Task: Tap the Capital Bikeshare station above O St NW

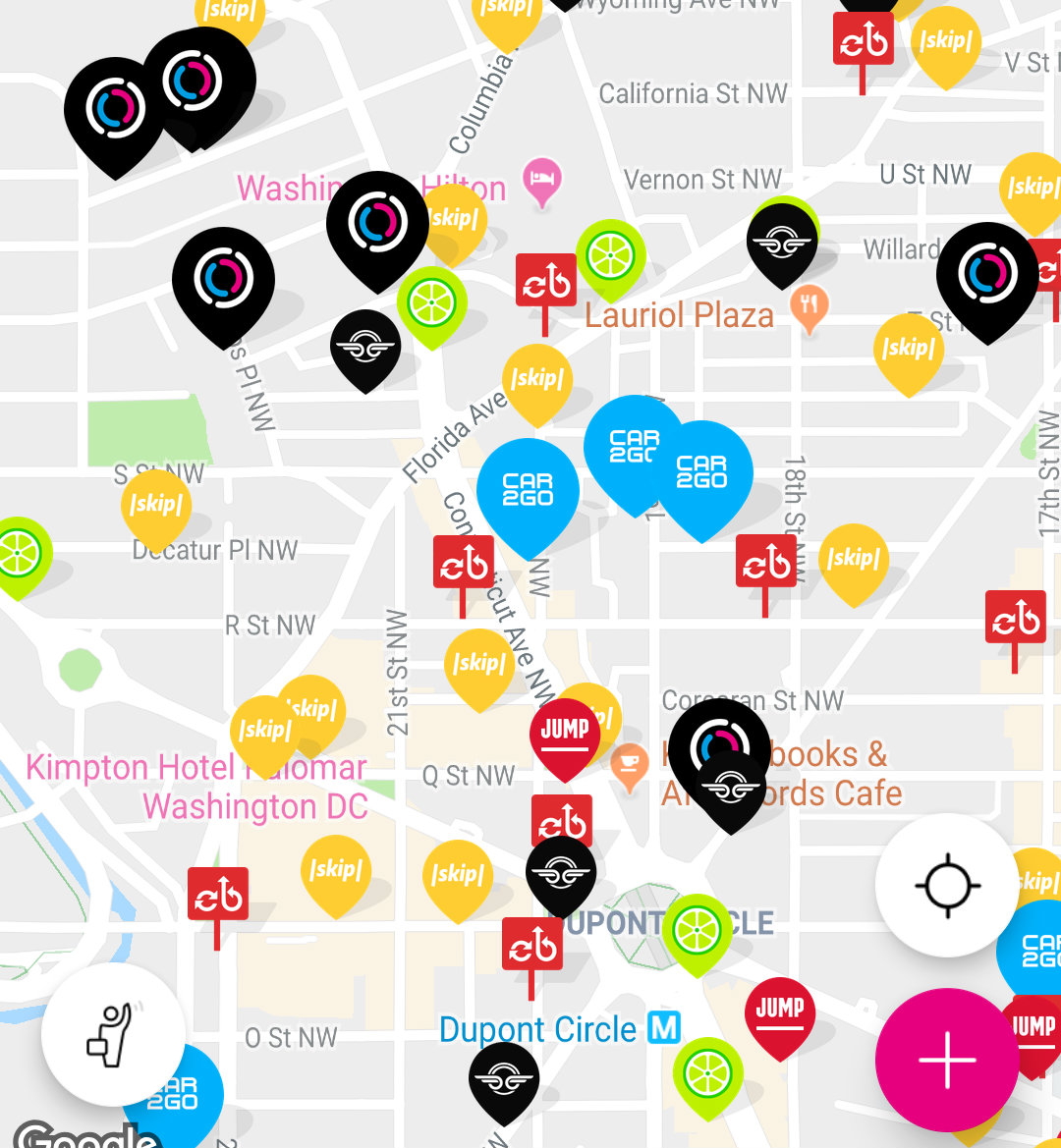Action: point(218,895)
